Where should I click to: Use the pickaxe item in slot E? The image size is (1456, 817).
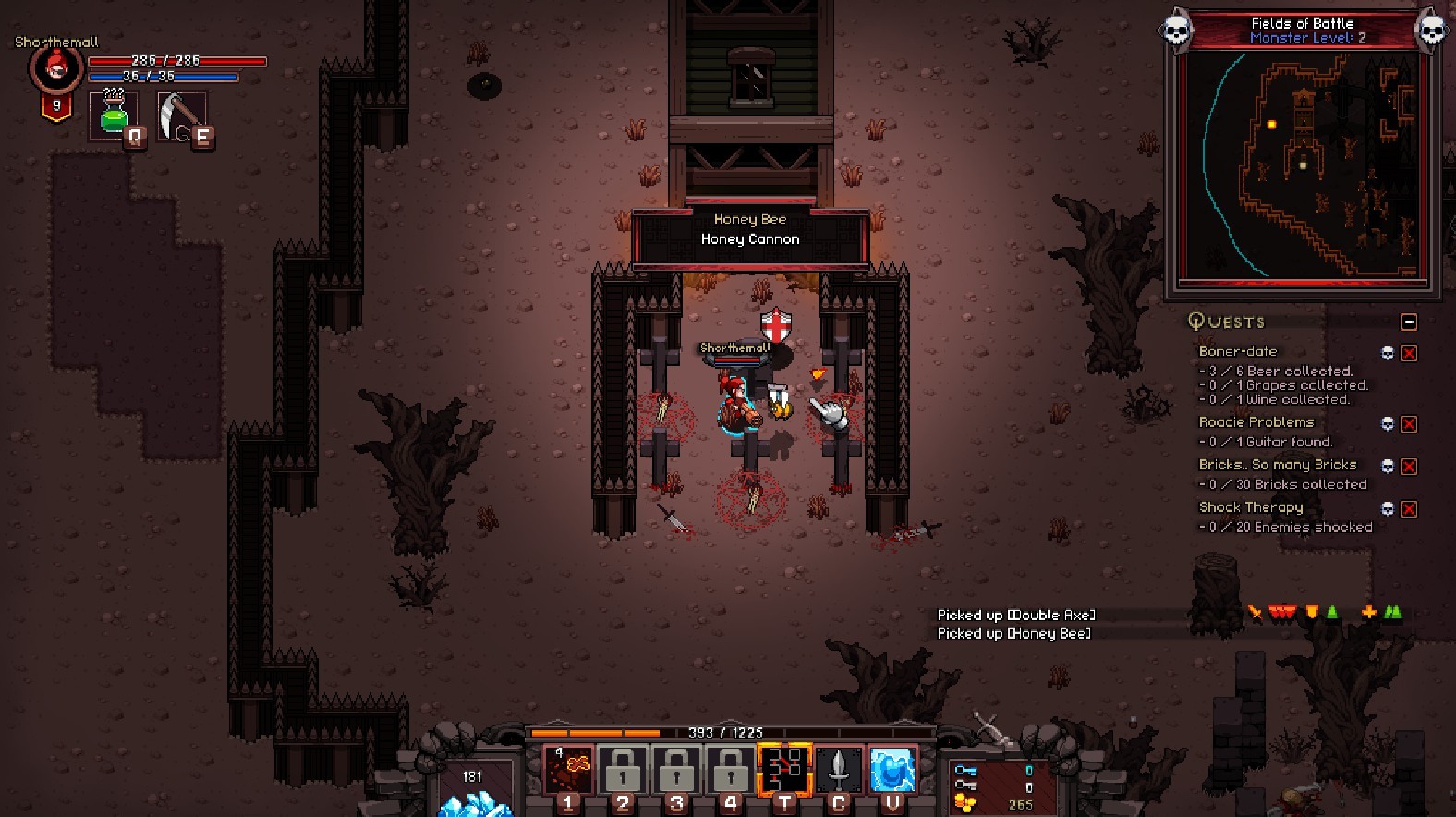click(180, 117)
